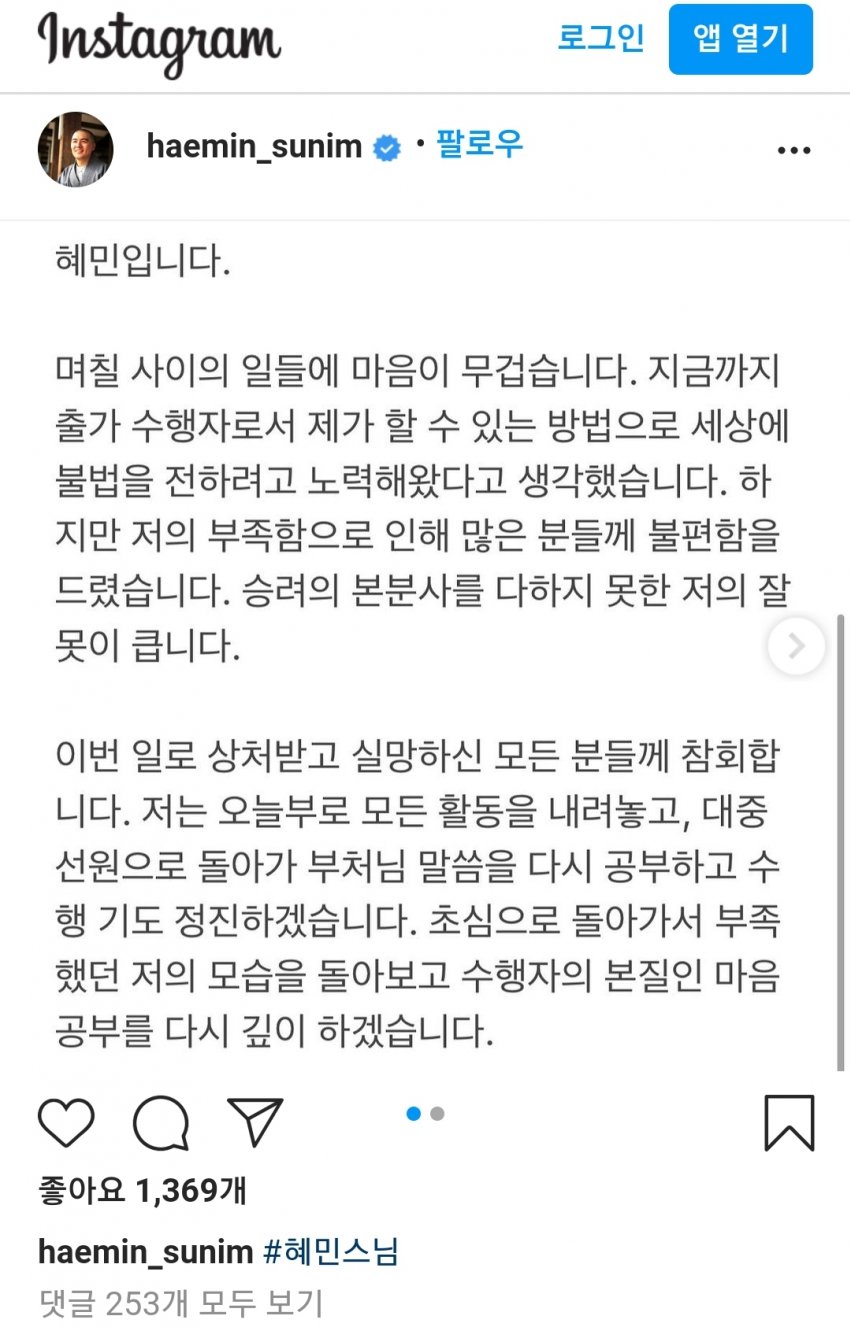Tap the 로그인 login link
Image resolution: width=850 pixels, height=1327 pixels.
(600, 39)
